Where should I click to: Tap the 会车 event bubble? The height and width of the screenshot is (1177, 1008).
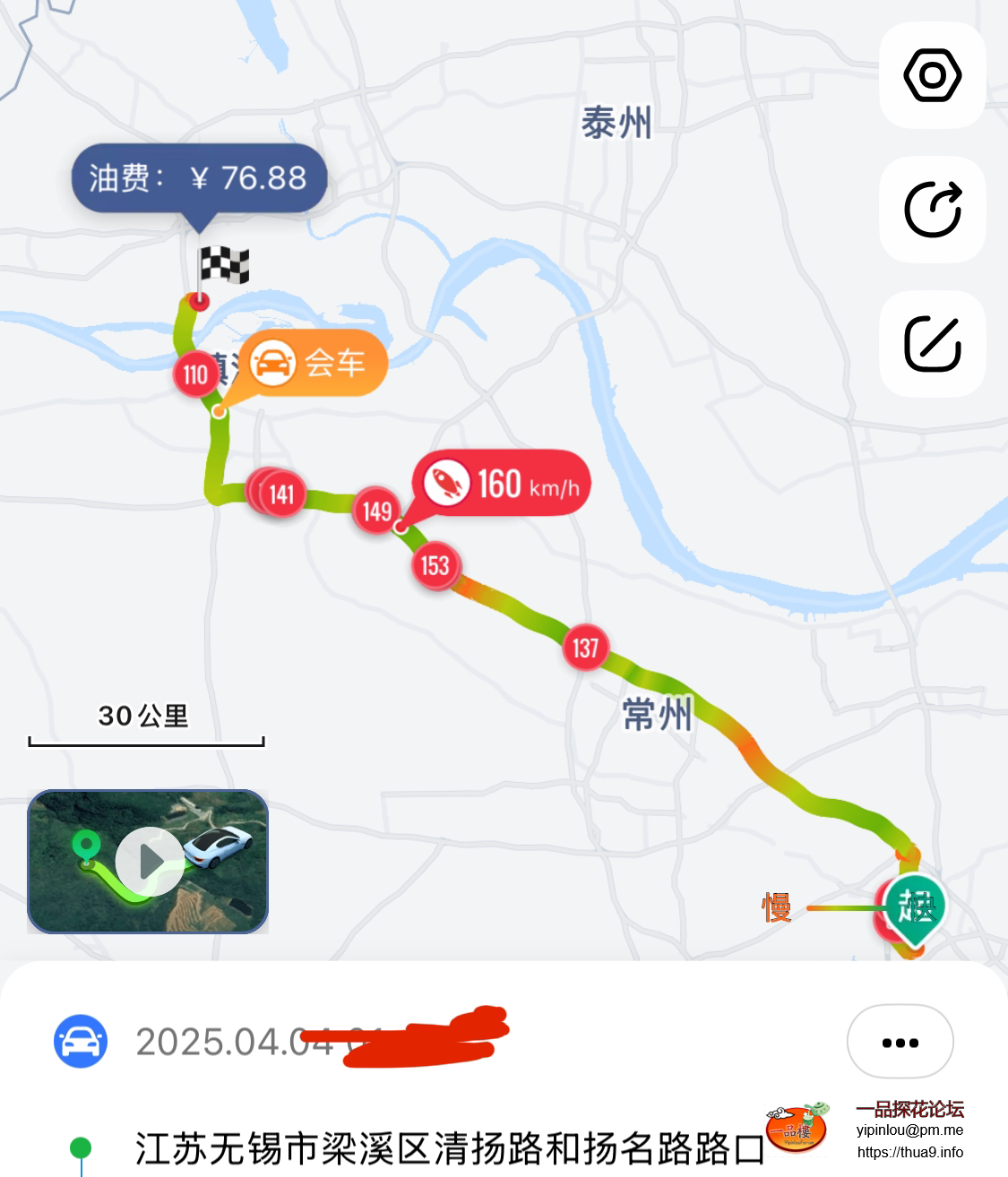coord(313,363)
